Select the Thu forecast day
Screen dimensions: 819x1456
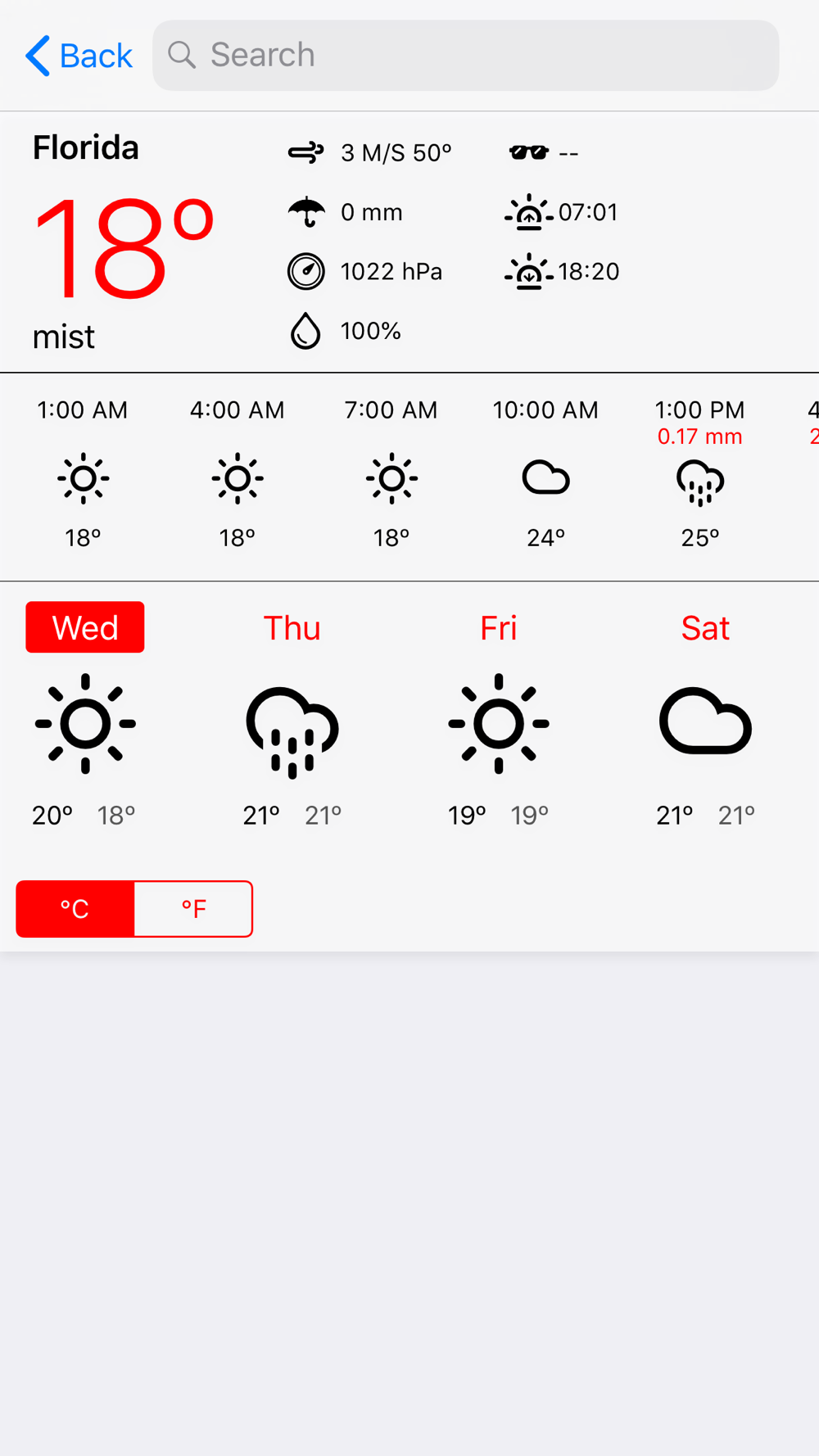pos(292,628)
